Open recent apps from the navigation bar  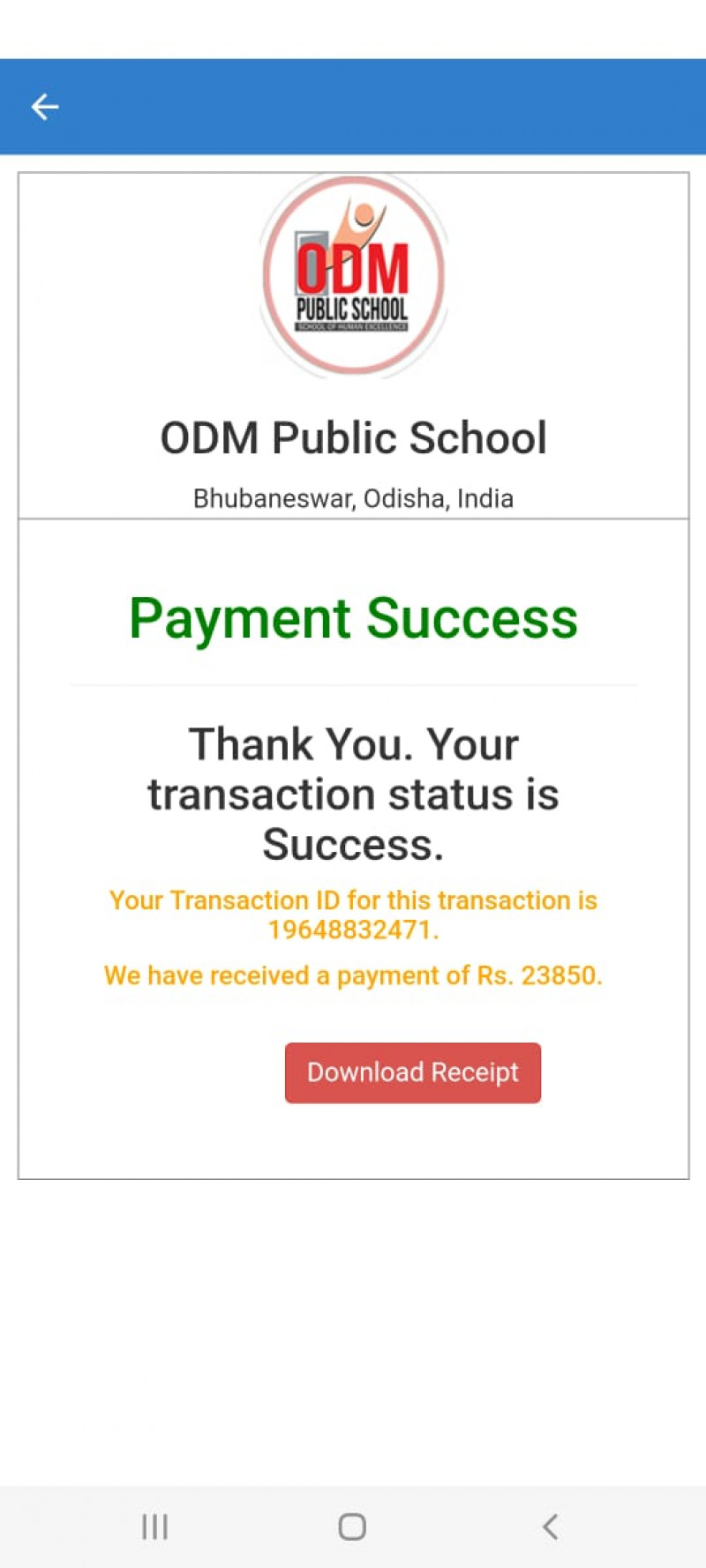click(154, 1527)
